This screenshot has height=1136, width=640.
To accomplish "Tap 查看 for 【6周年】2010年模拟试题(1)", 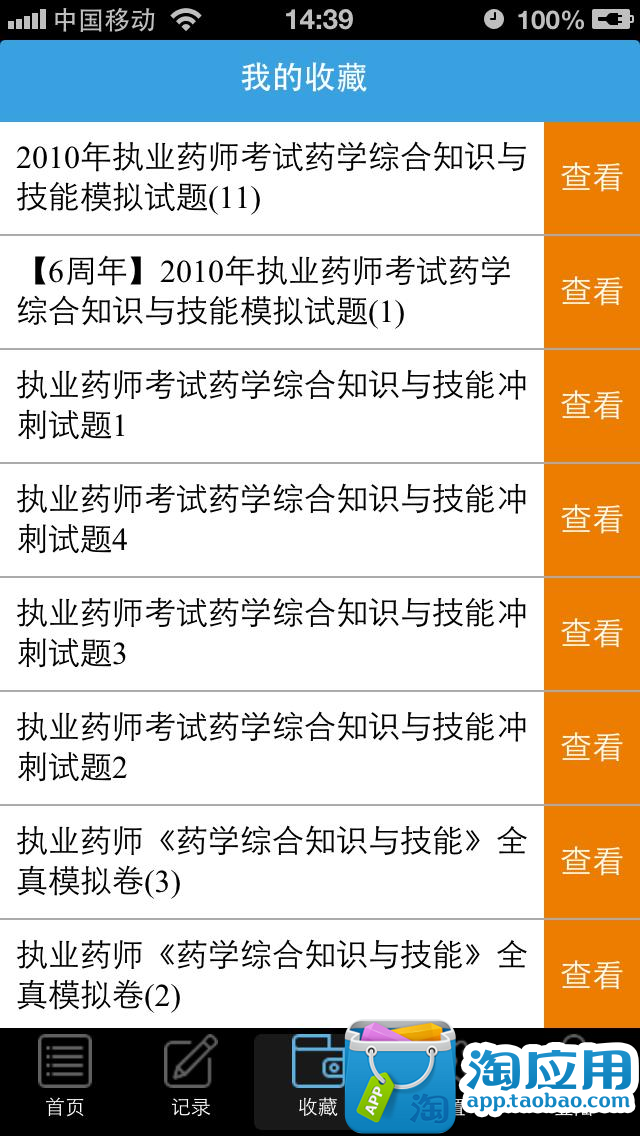I will [x=591, y=292].
